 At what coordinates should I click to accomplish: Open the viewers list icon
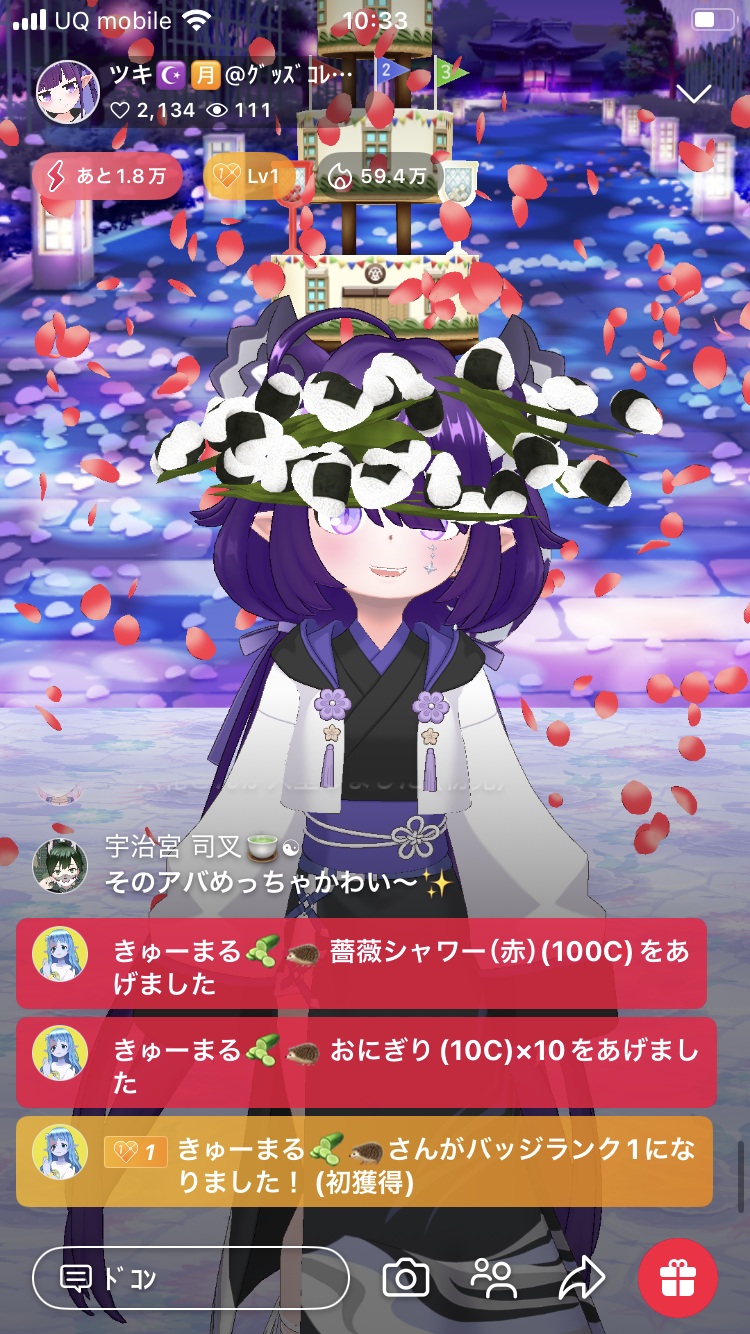point(493,1278)
